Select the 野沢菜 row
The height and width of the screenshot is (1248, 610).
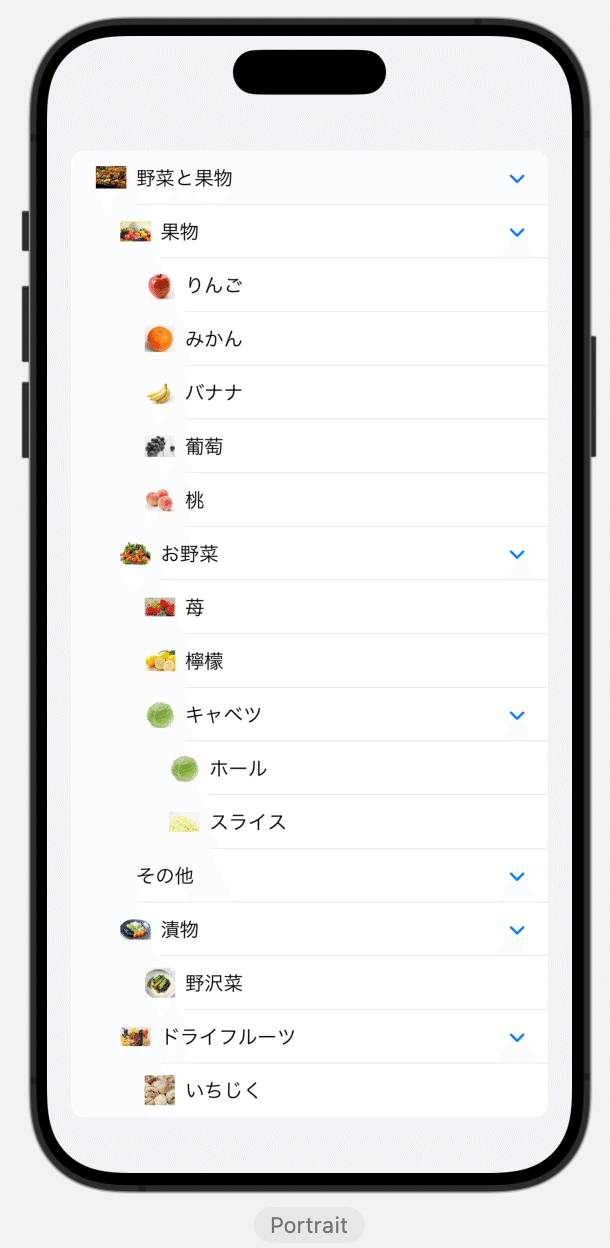click(309, 984)
